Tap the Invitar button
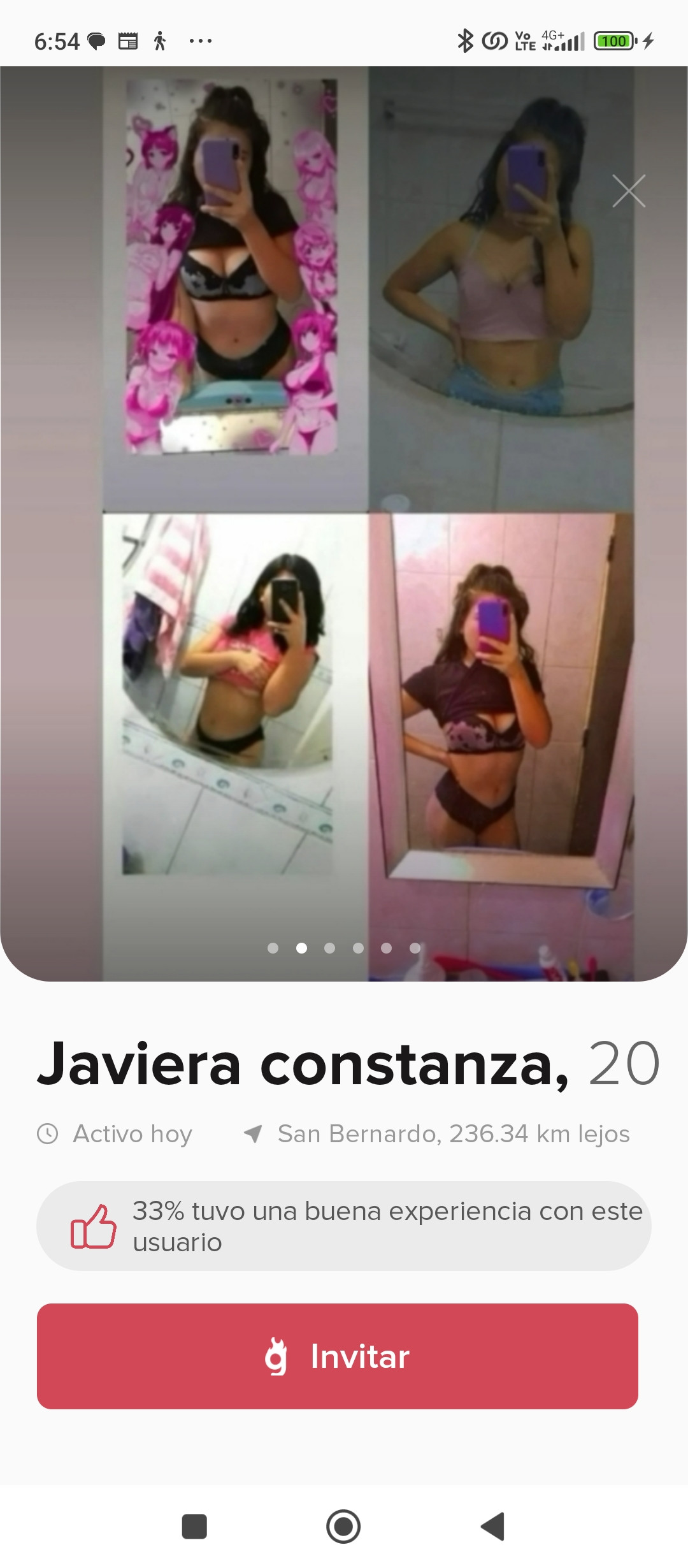This screenshot has height=1568, width=688. point(338,1356)
